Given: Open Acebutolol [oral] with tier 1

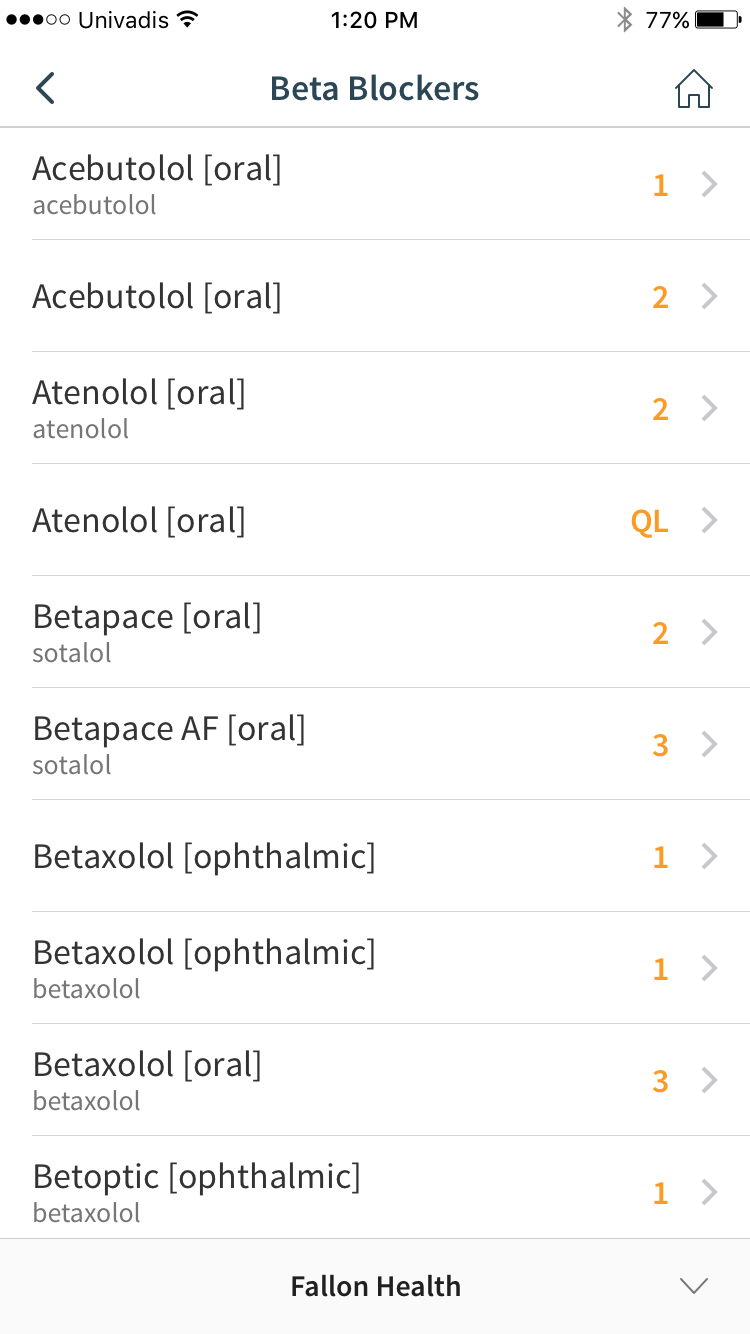Looking at the screenshot, I should [375, 184].
